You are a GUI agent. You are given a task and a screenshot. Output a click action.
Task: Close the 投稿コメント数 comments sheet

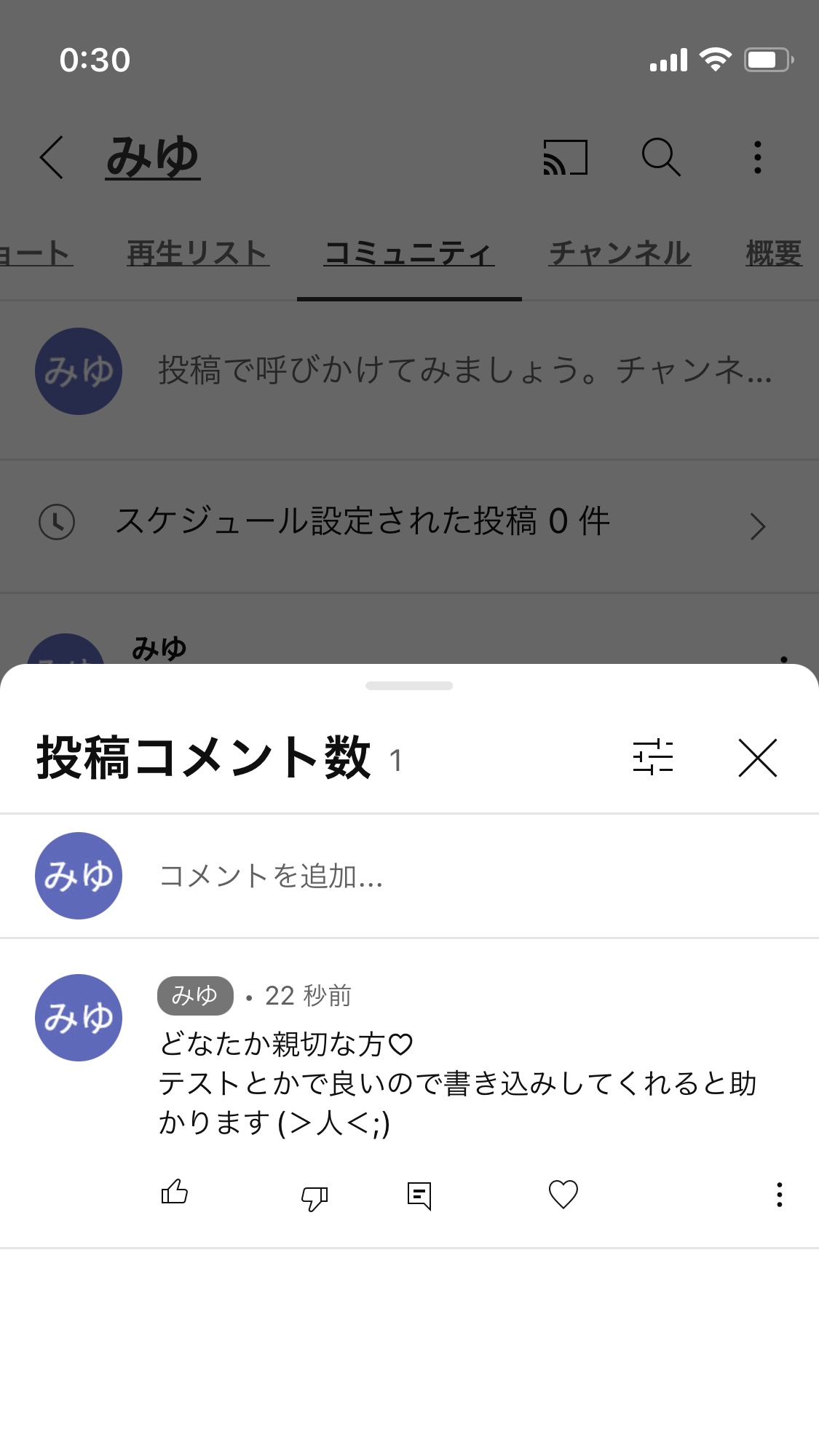(x=757, y=758)
